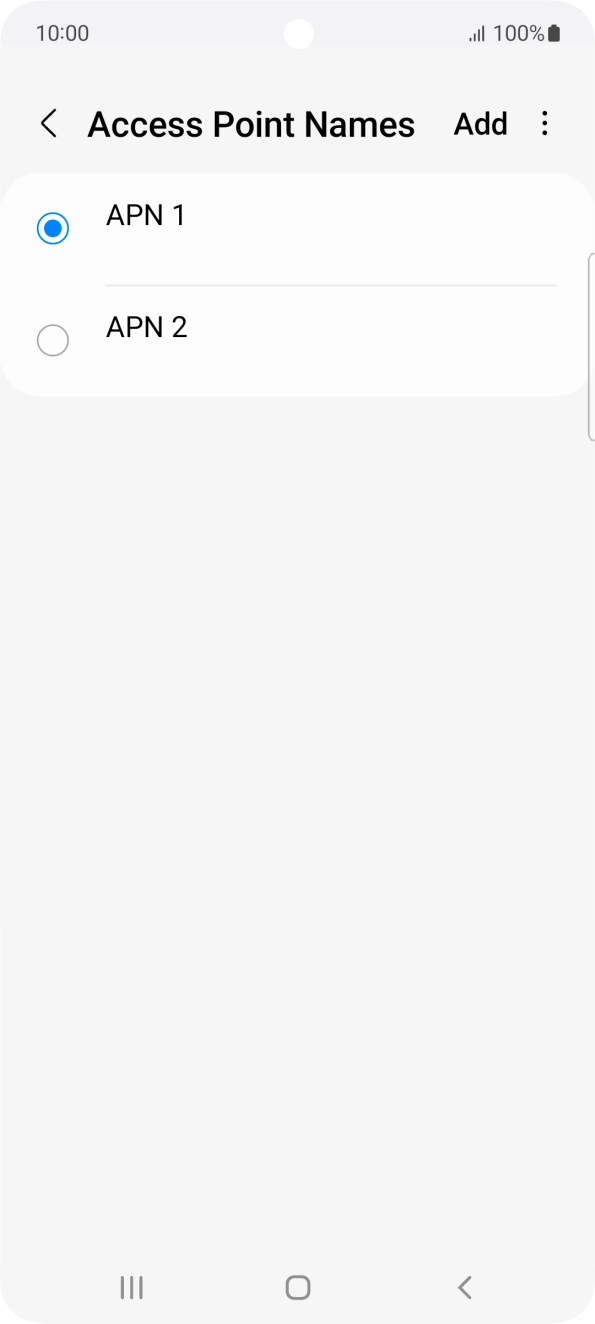This screenshot has height=1324, width=595.
Task: Select the APN 2 radio button
Action: coord(52,341)
